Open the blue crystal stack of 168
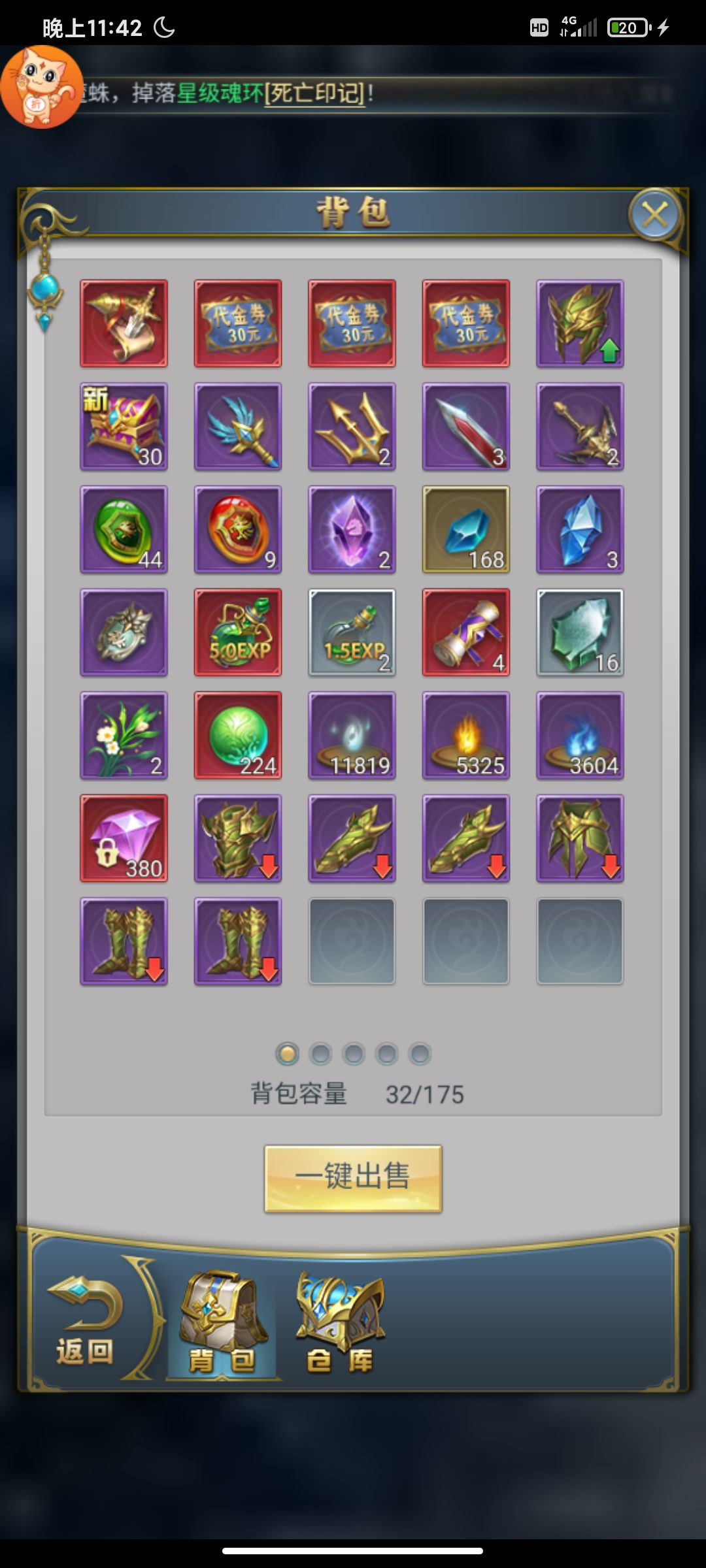The height and width of the screenshot is (1568, 706). pyautogui.click(x=465, y=529)
